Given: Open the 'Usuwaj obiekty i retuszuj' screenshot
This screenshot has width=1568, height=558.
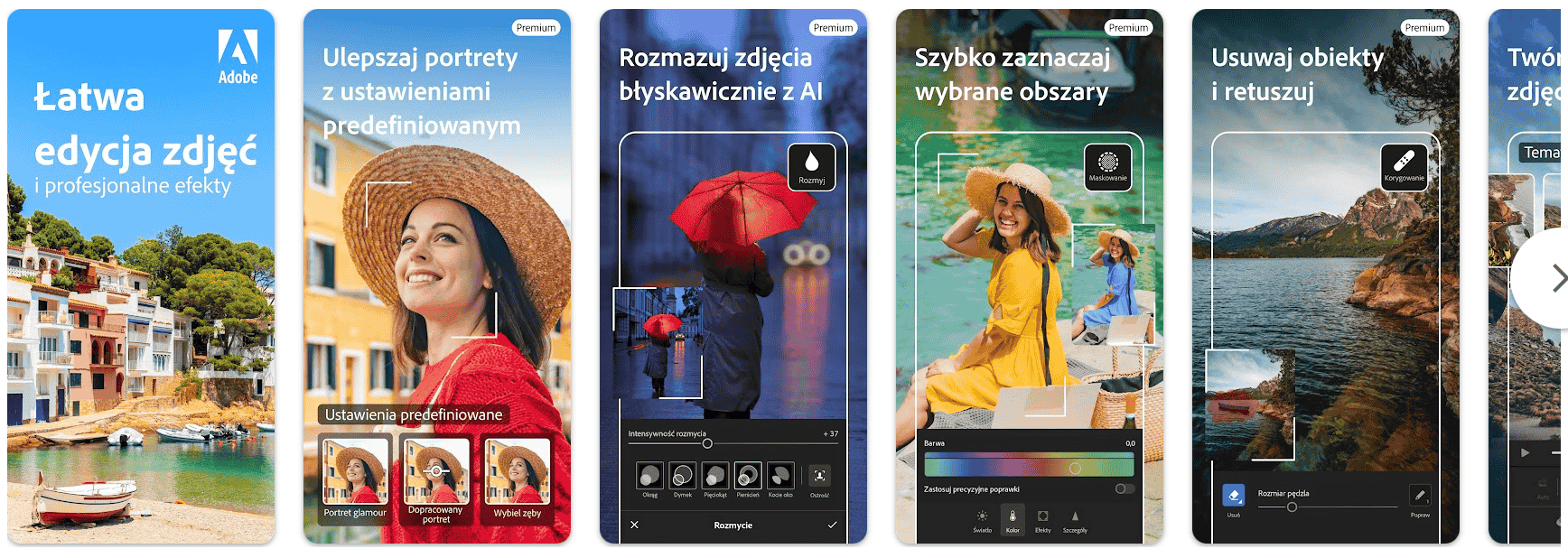Looking at the screenshot, I should pos(1326,276).
